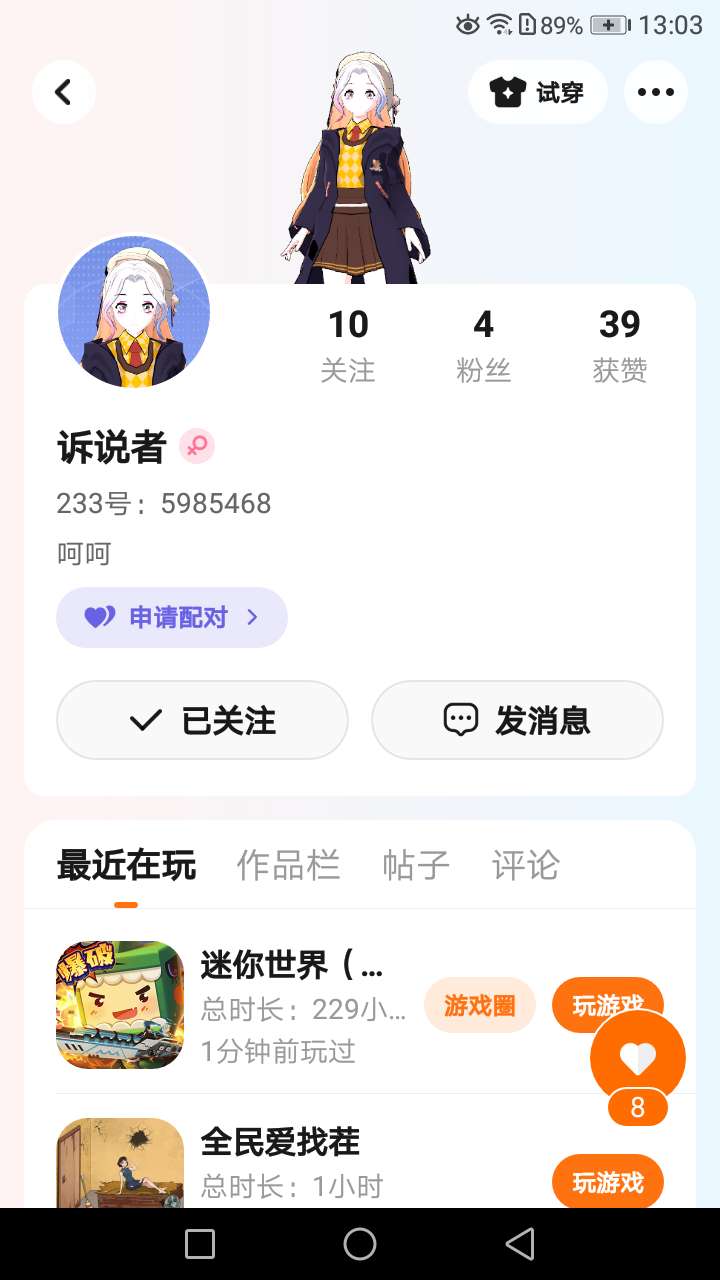Tap the 申请配对 pairing request chip
The width and height of the screenshot is (720, 1280).
click(172, 617)
